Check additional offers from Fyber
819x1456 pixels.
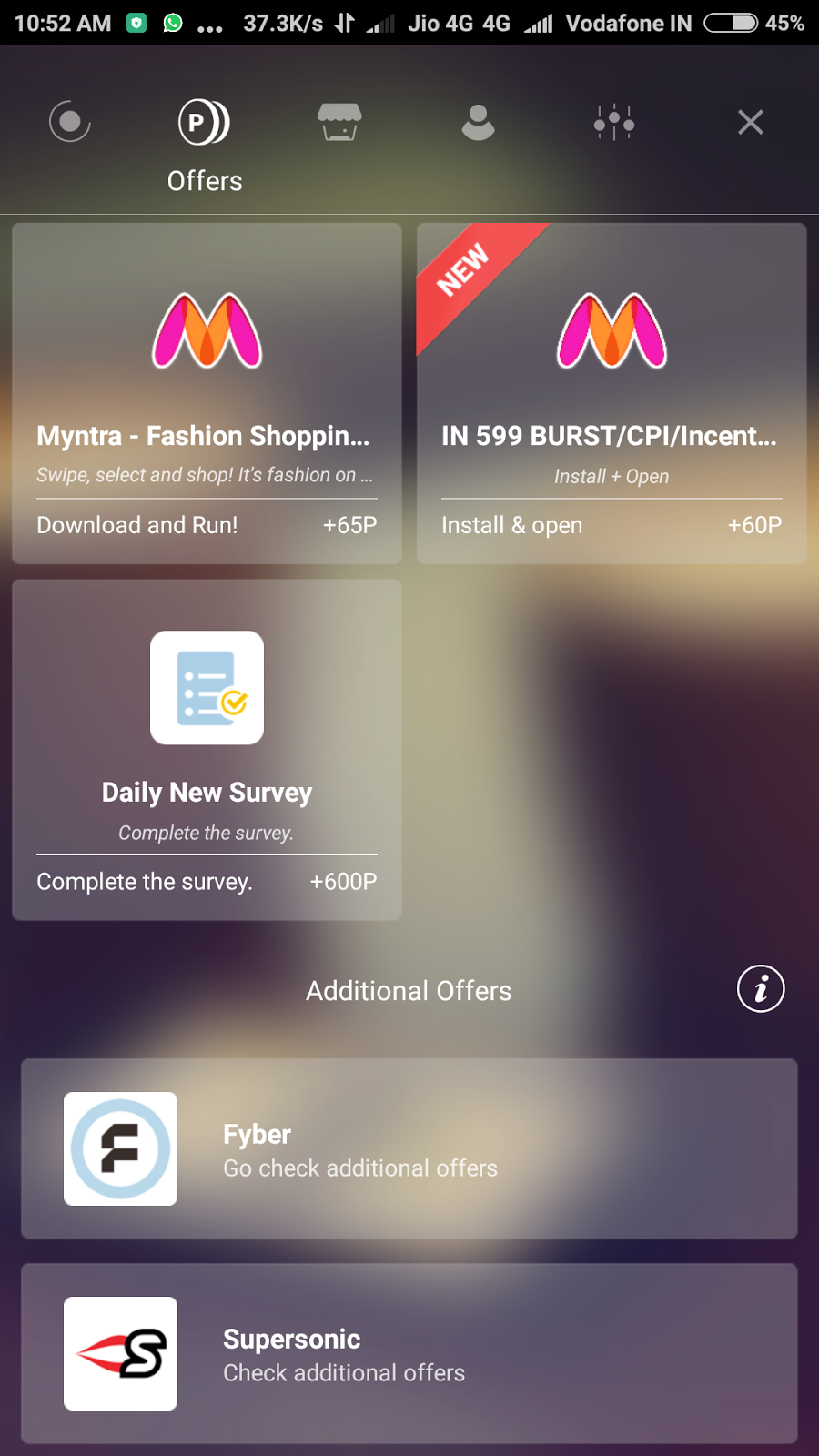tap(409, 1148)
